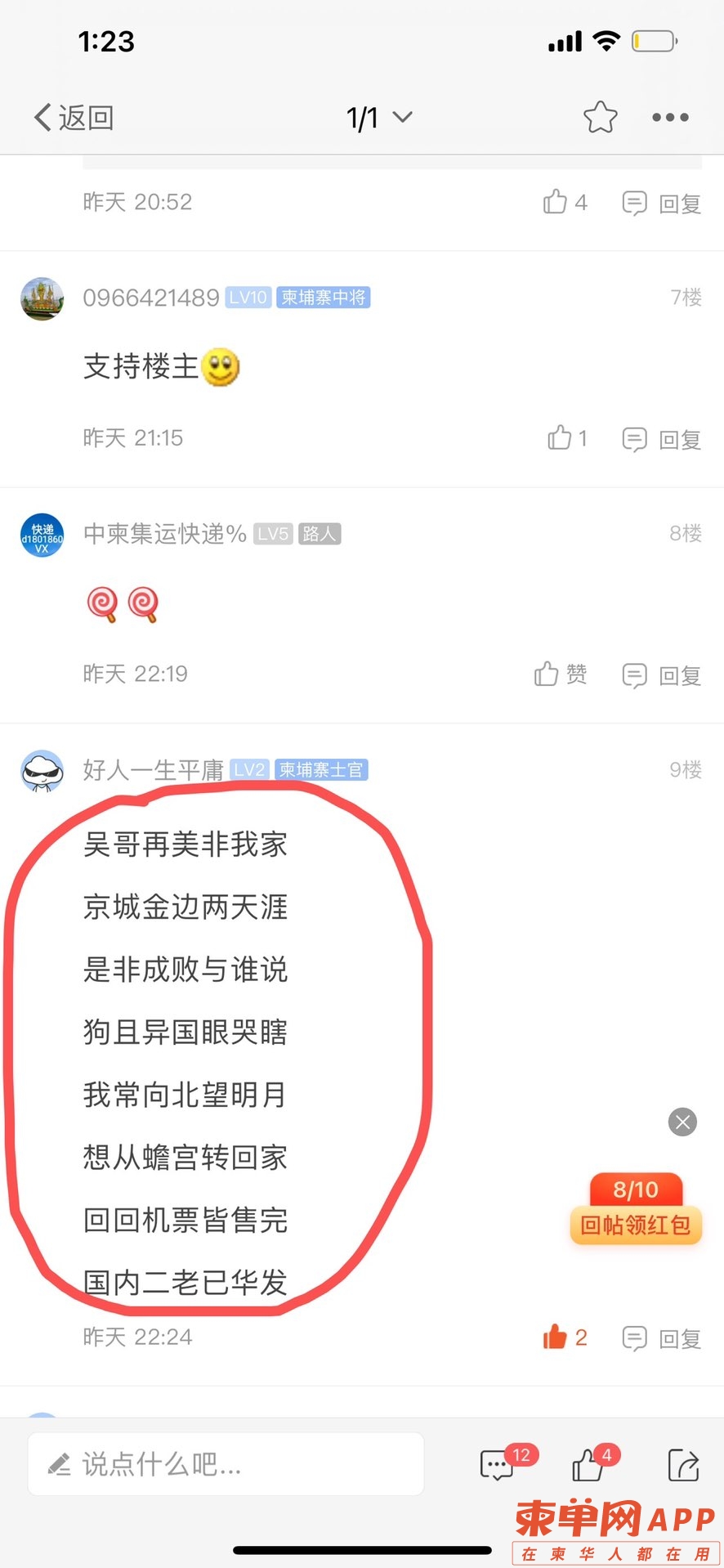Open the comments icon with badge 12
This screenshot has width=724, height=1568.
click(498, 1465)
